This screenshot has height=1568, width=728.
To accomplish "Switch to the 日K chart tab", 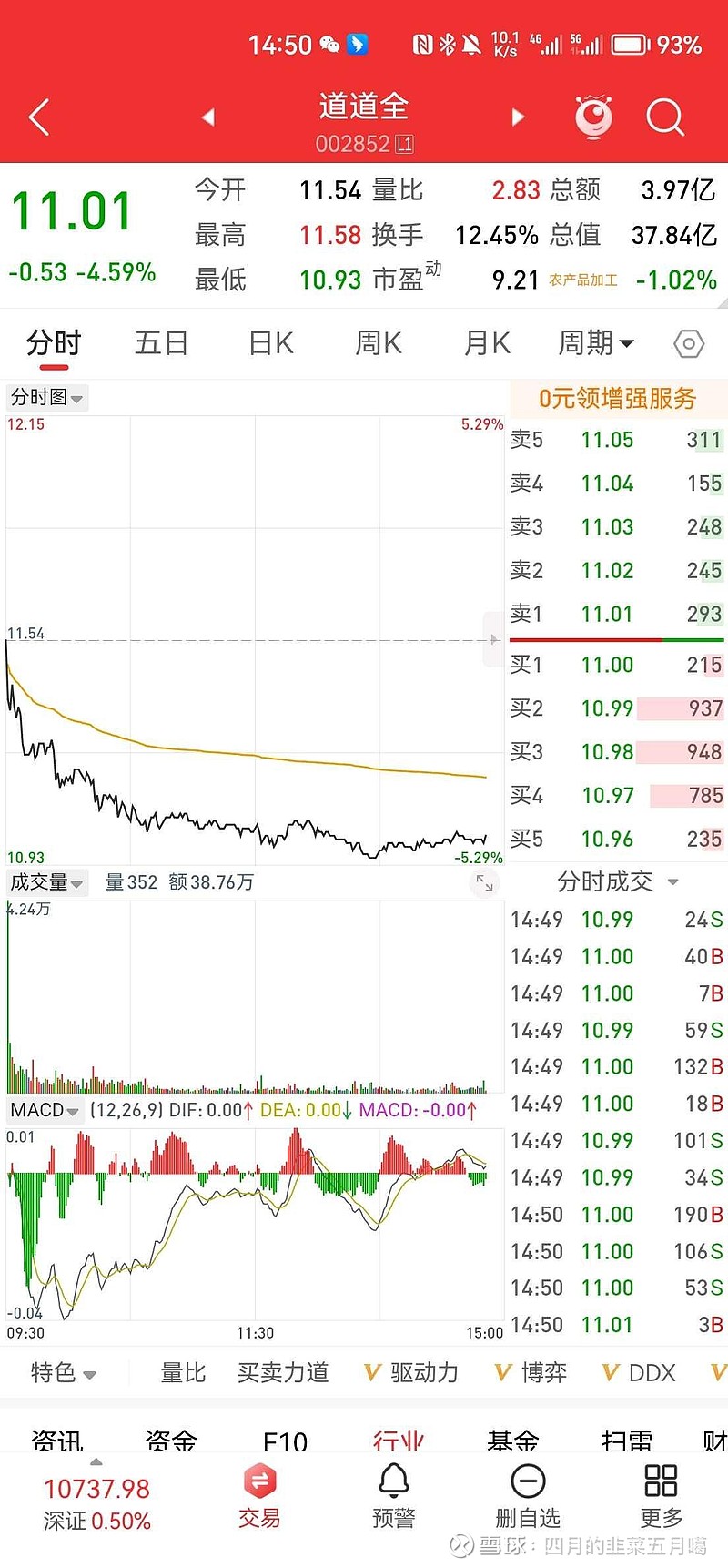I will [x=271, y=343].
